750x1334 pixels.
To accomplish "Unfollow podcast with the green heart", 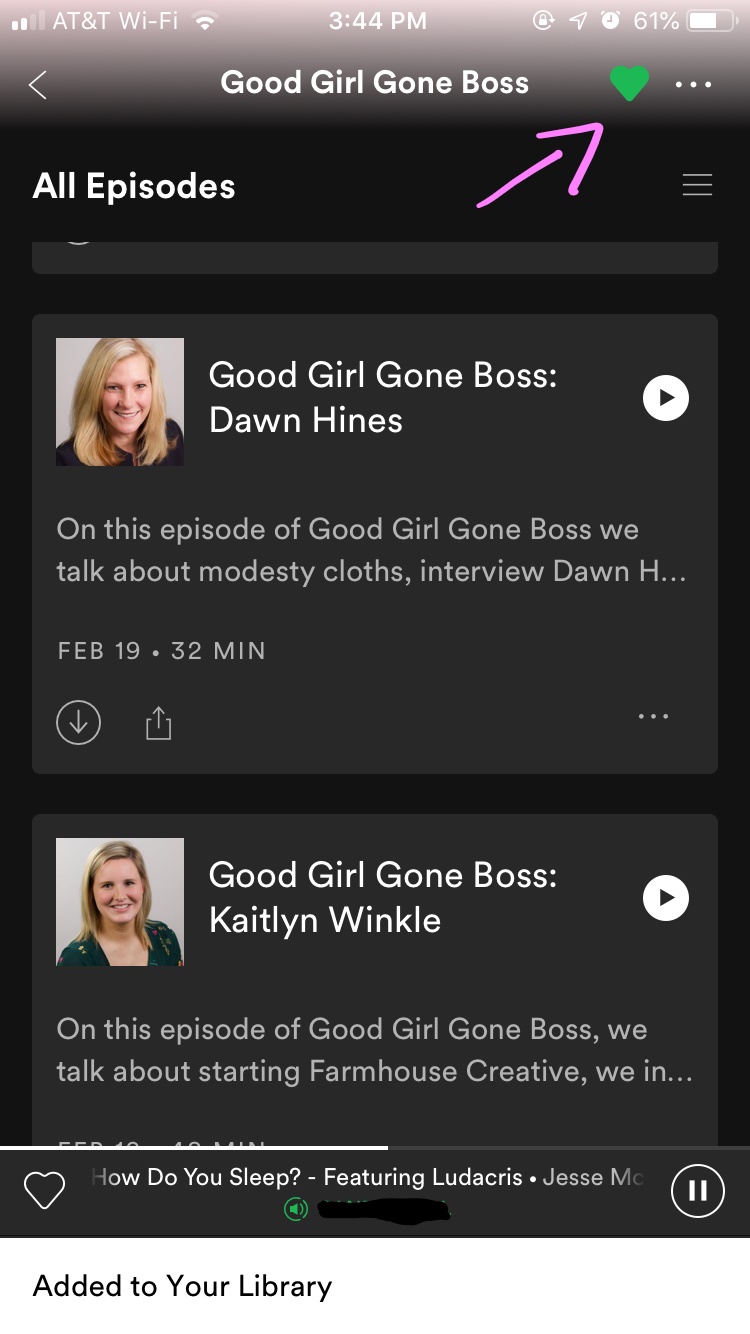I will point(629,84).
